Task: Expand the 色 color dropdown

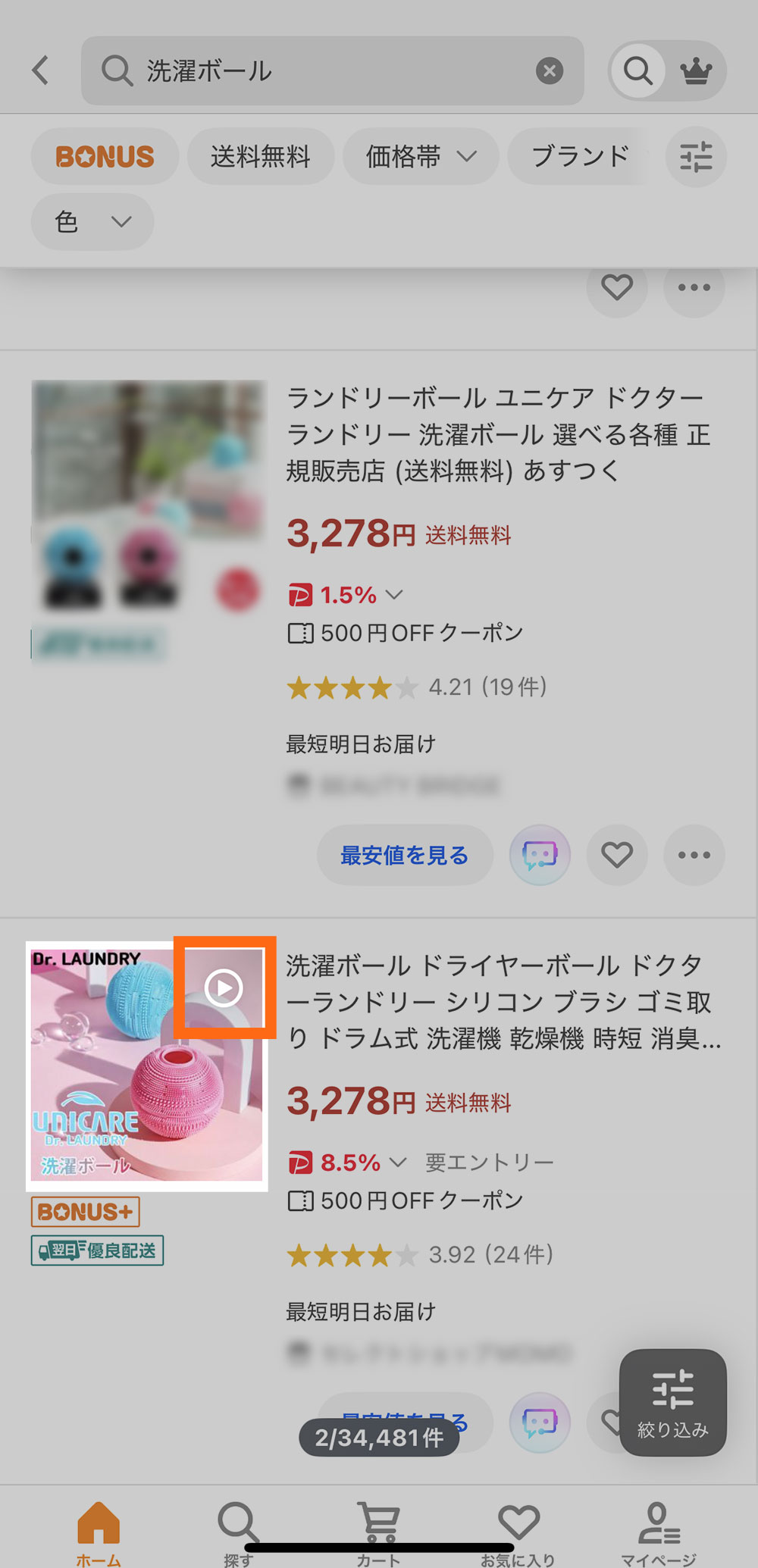Action: coord(92,222)
